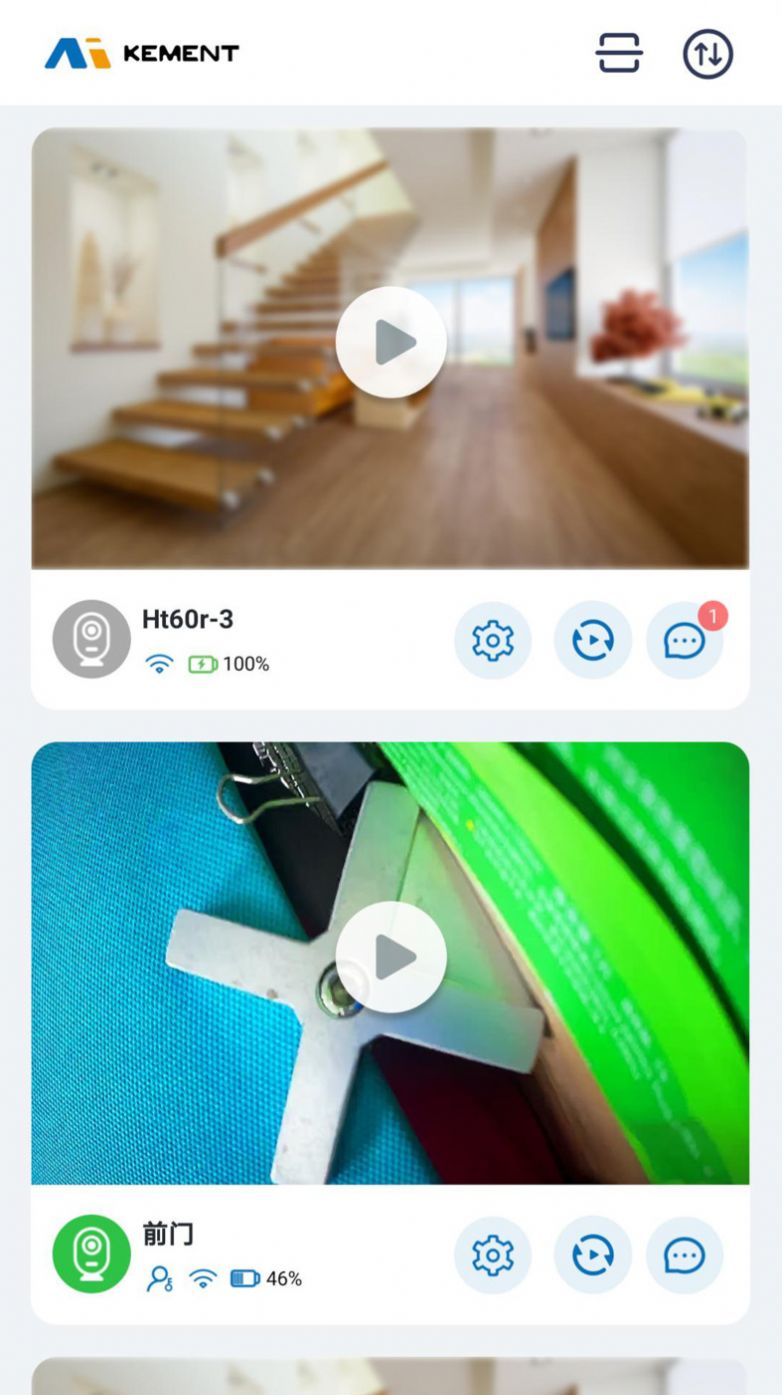Open the scan icon in the header
Image resolution: width=782 pixels, height=1395 pixels.
click(x=618, y=53)
